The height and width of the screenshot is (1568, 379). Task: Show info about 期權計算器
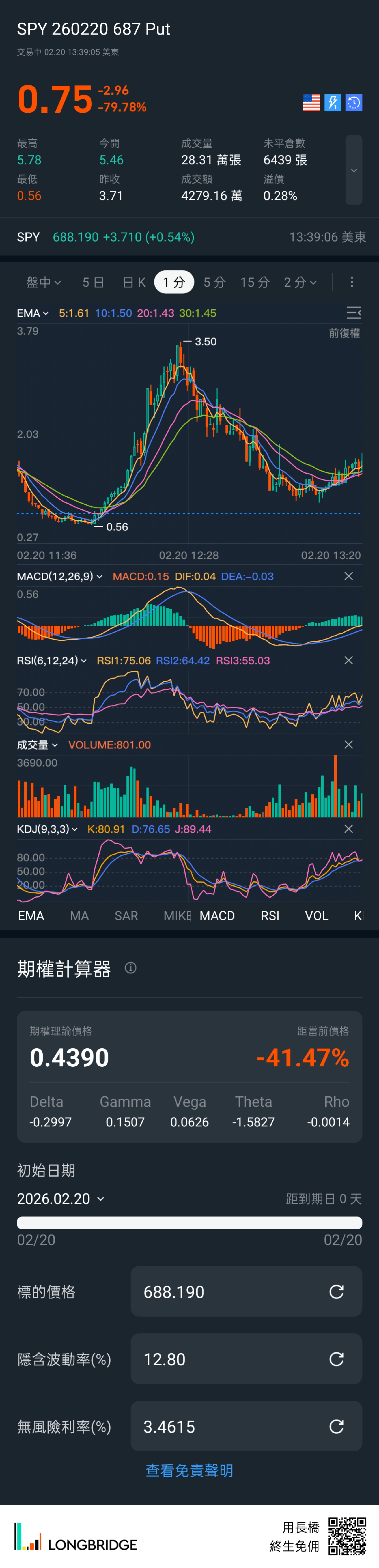[x=131, y=968]
